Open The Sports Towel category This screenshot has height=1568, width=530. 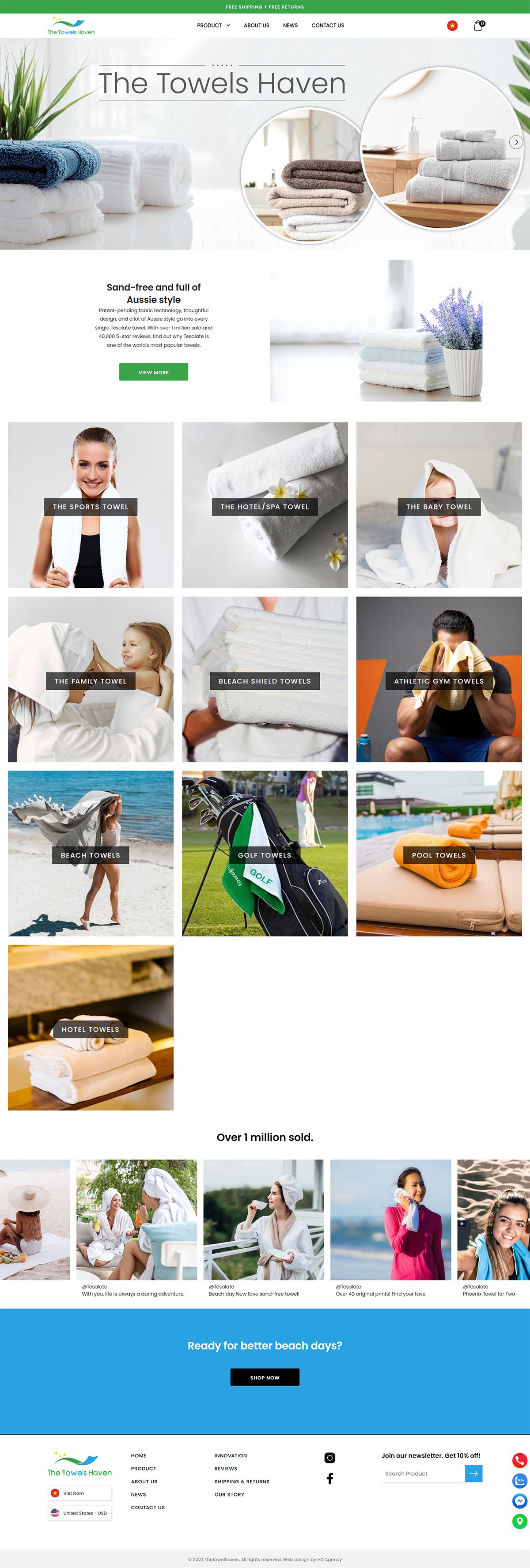[x=91, y=506]
